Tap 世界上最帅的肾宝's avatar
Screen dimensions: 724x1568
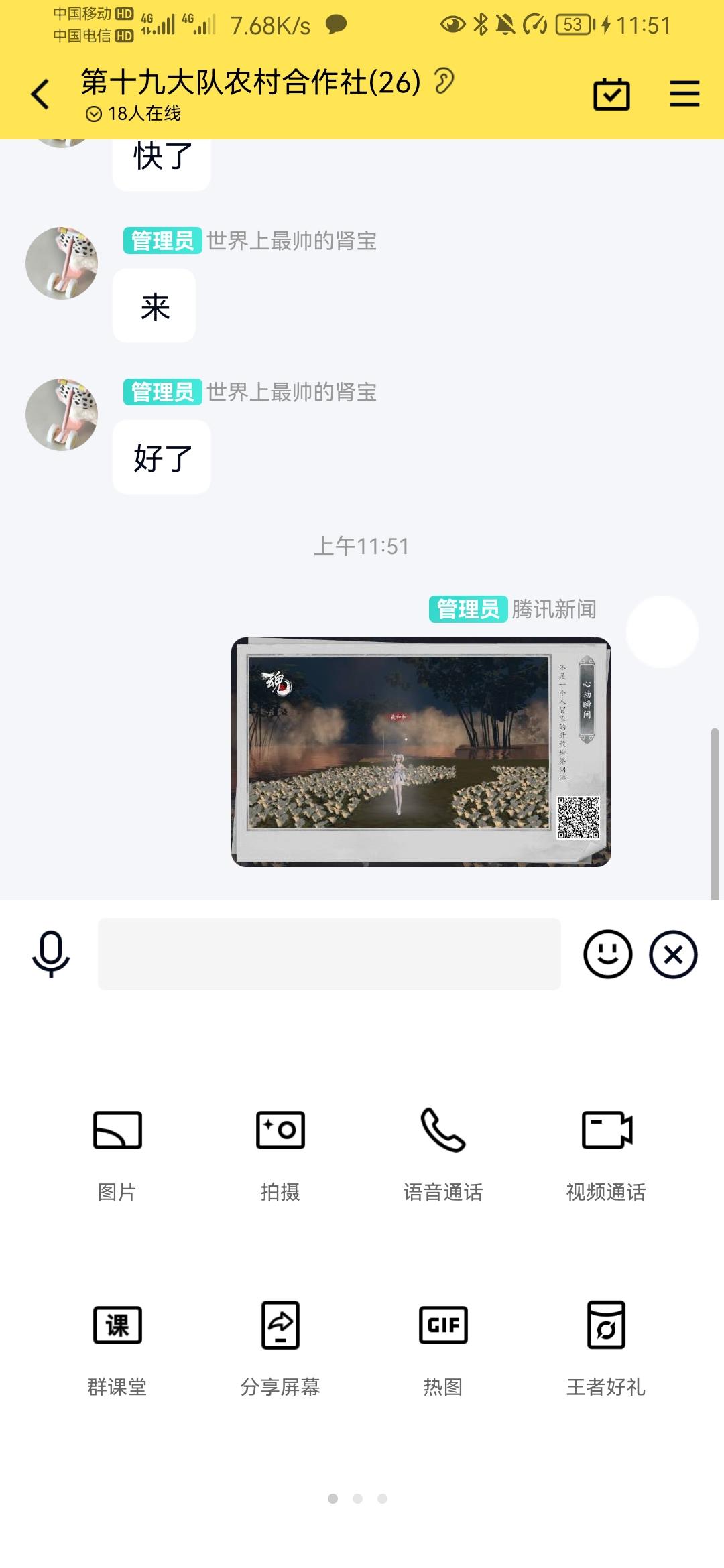pyautogui.click(x=60, y=414)
